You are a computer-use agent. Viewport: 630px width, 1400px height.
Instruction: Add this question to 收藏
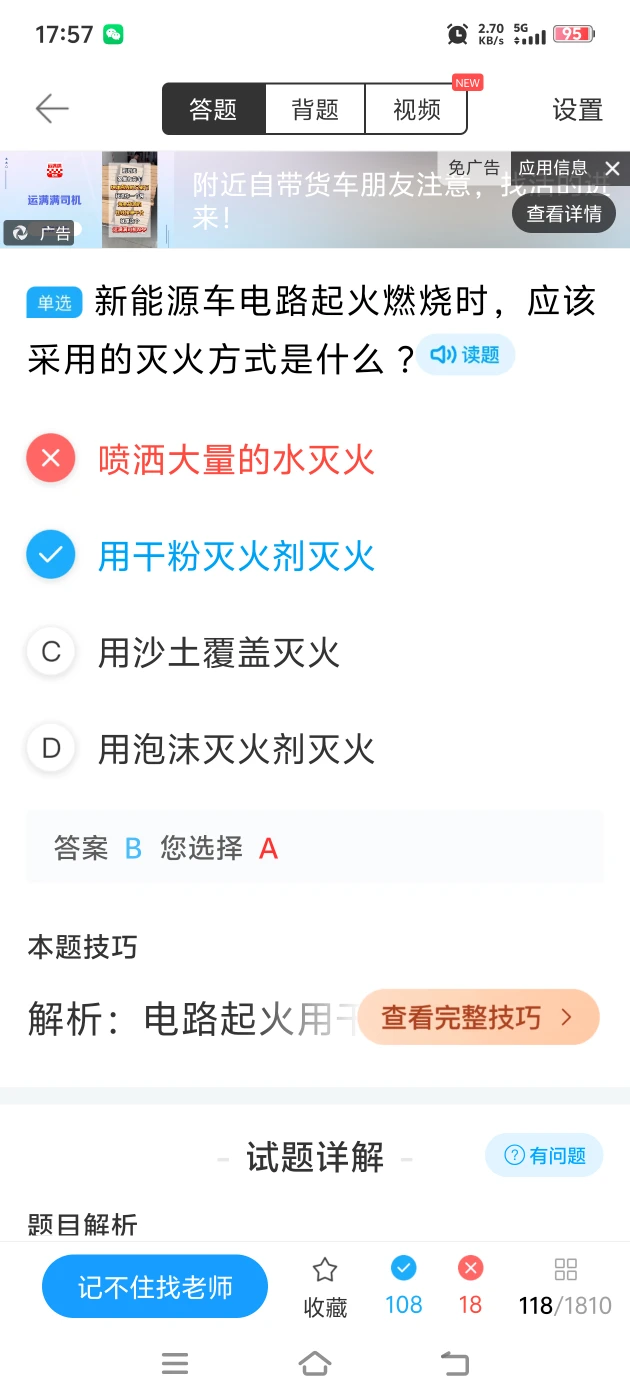tap(325, 1287)
